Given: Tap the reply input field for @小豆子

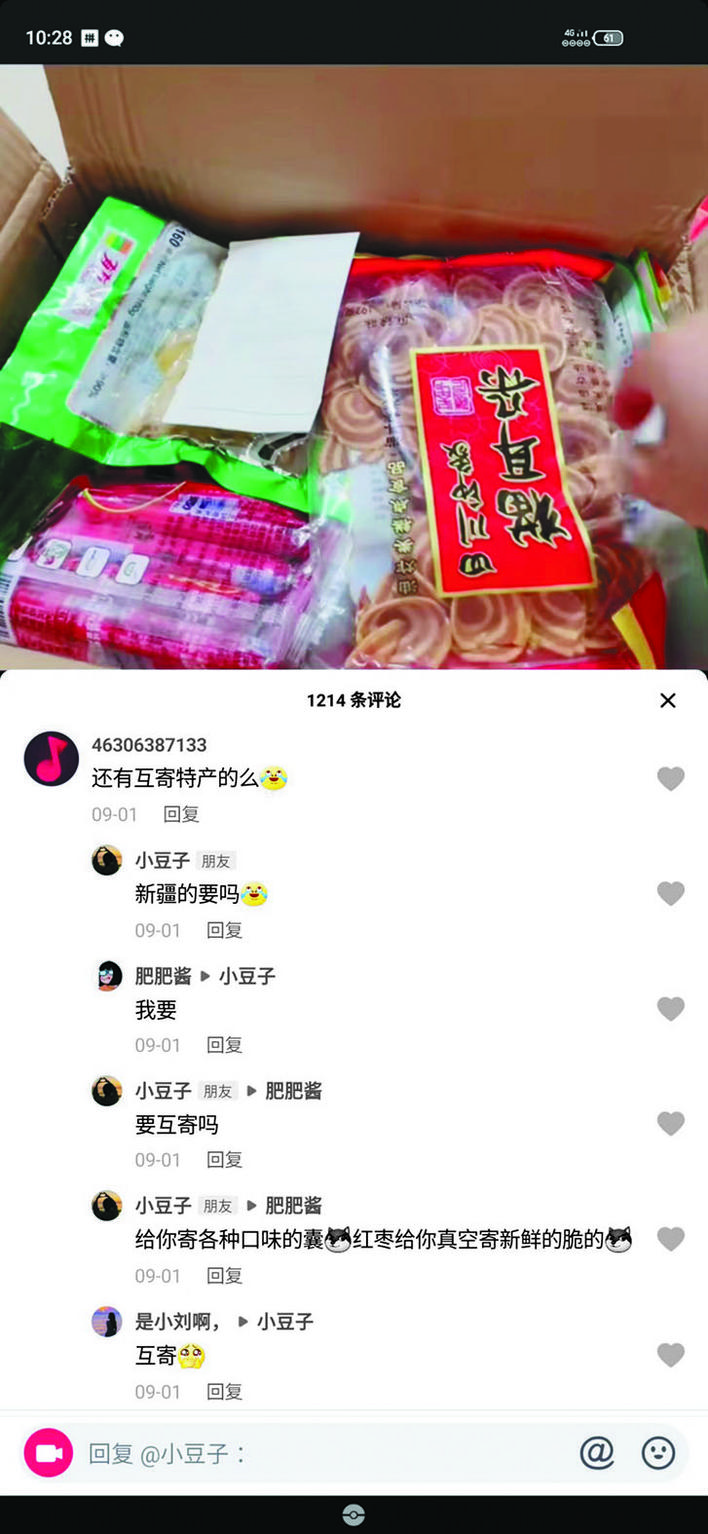Looking at the screenshot, I should (320, 1453).
